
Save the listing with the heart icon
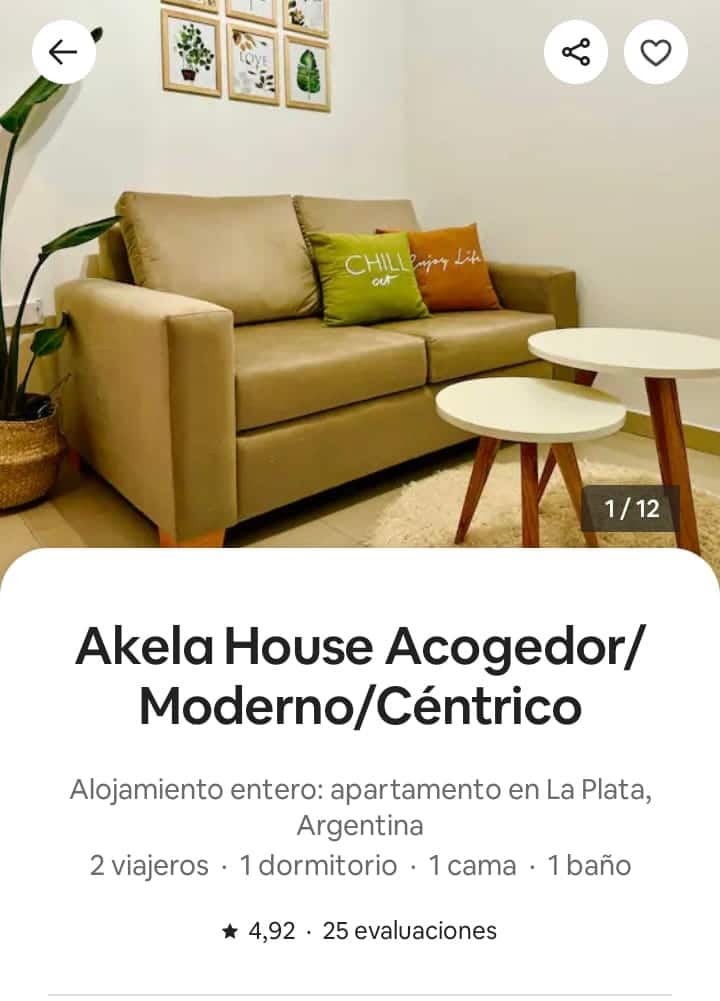tap(656, 52)
